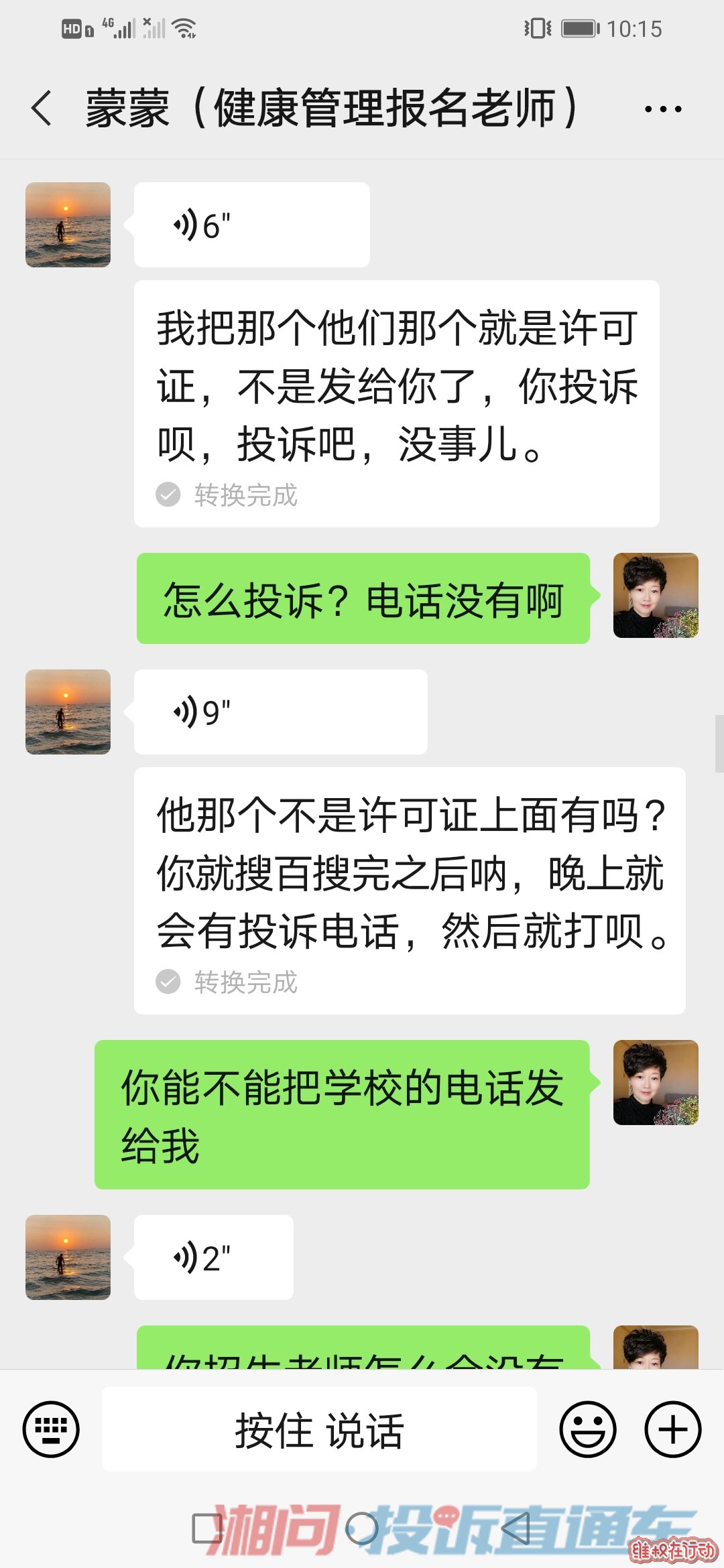This screenshot has width=724, height=1568.
Task: Go back from the chat
Action: click(x=42, y=109)
